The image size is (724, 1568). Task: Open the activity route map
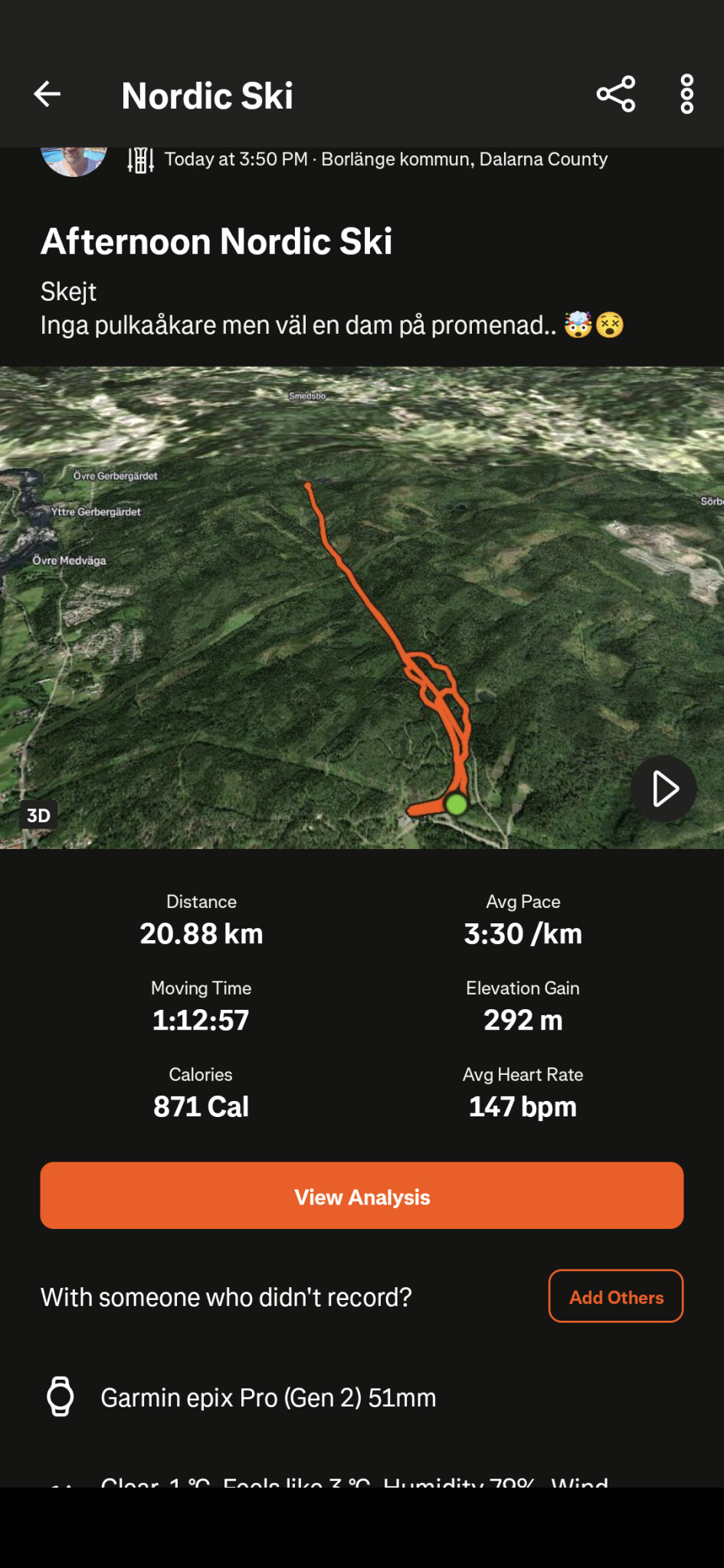point(362,608)
